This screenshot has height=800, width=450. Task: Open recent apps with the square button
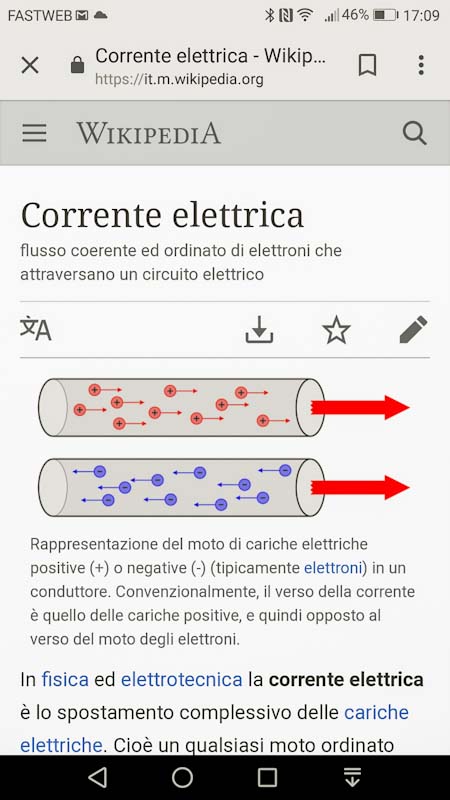coord(267,778)
